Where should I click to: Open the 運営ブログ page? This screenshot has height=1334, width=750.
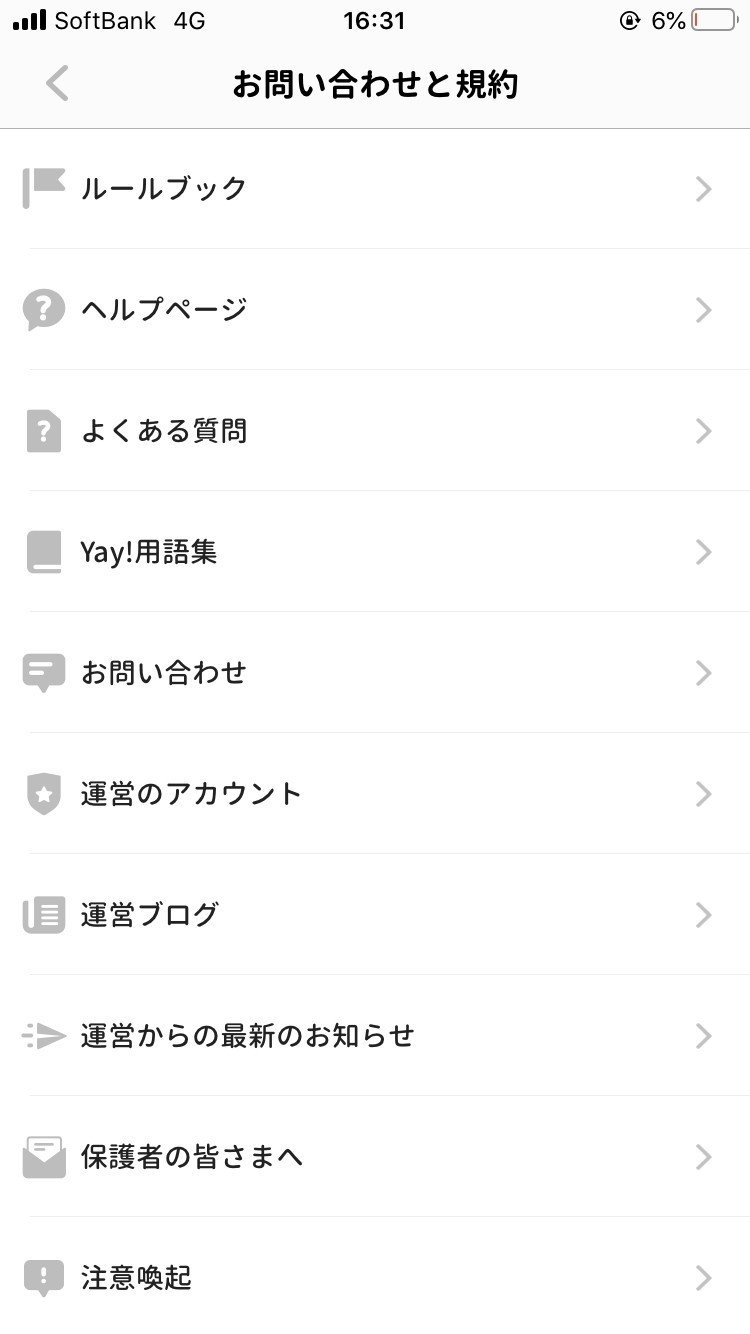pyautogui.click(x=375, y=915)
